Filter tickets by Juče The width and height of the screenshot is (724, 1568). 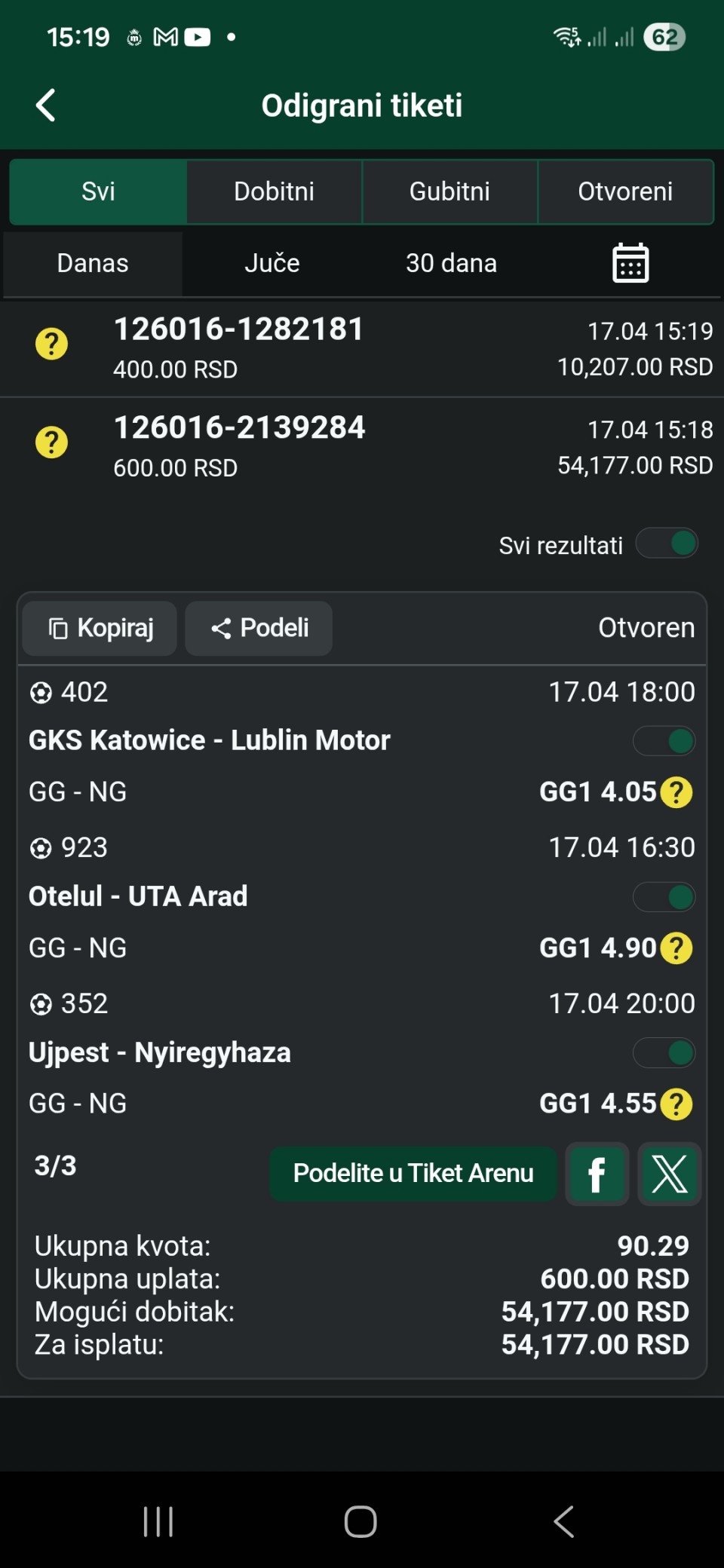(x=271, y=263)
